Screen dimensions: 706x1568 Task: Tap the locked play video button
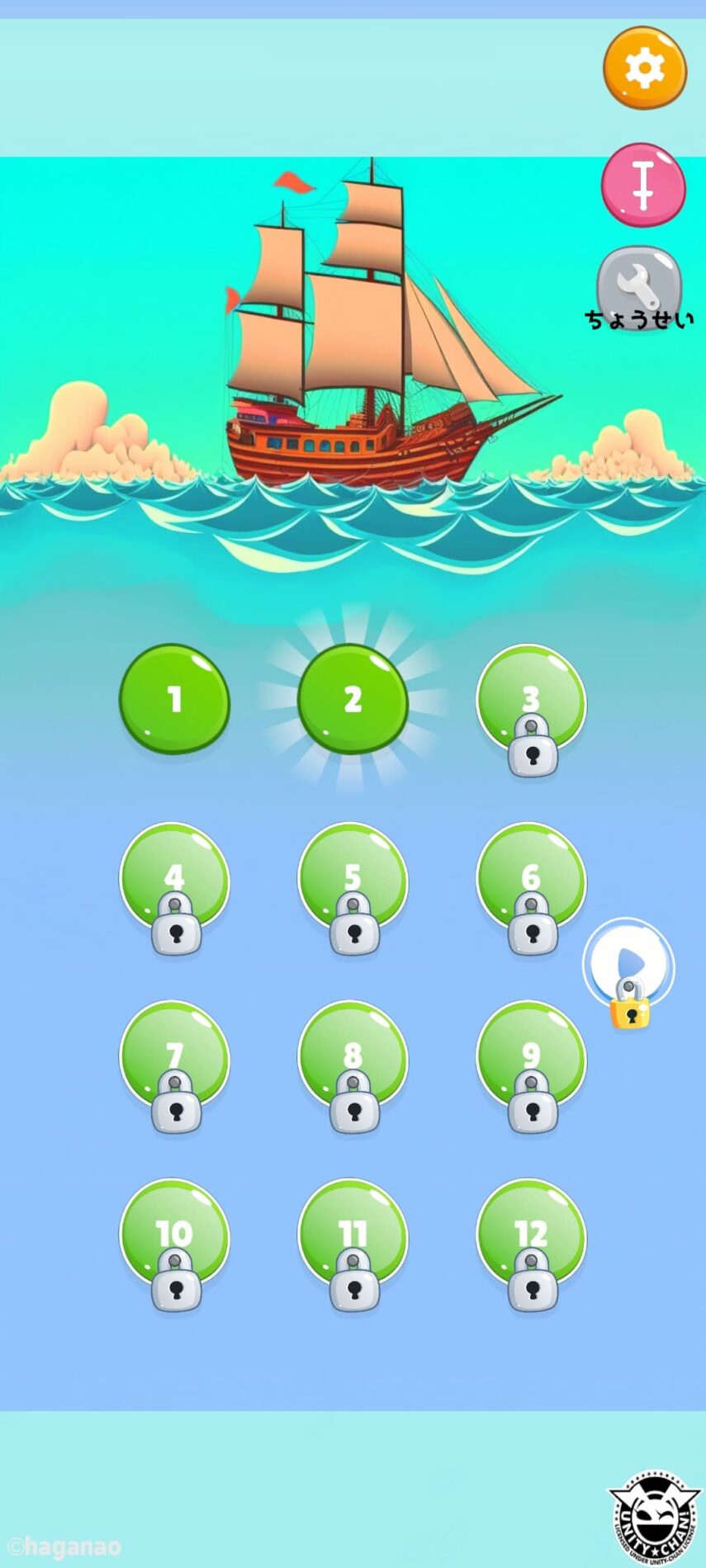pyautogui.click(x=629, y=966)
